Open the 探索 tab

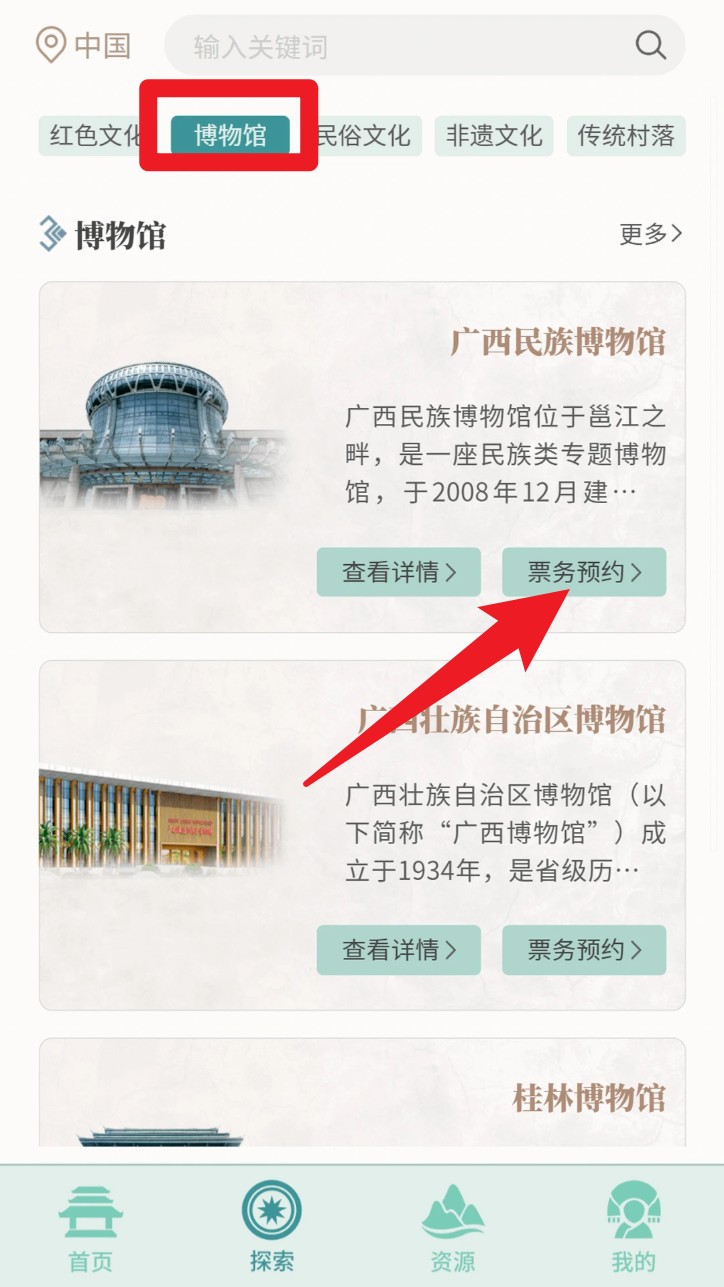272,1228
